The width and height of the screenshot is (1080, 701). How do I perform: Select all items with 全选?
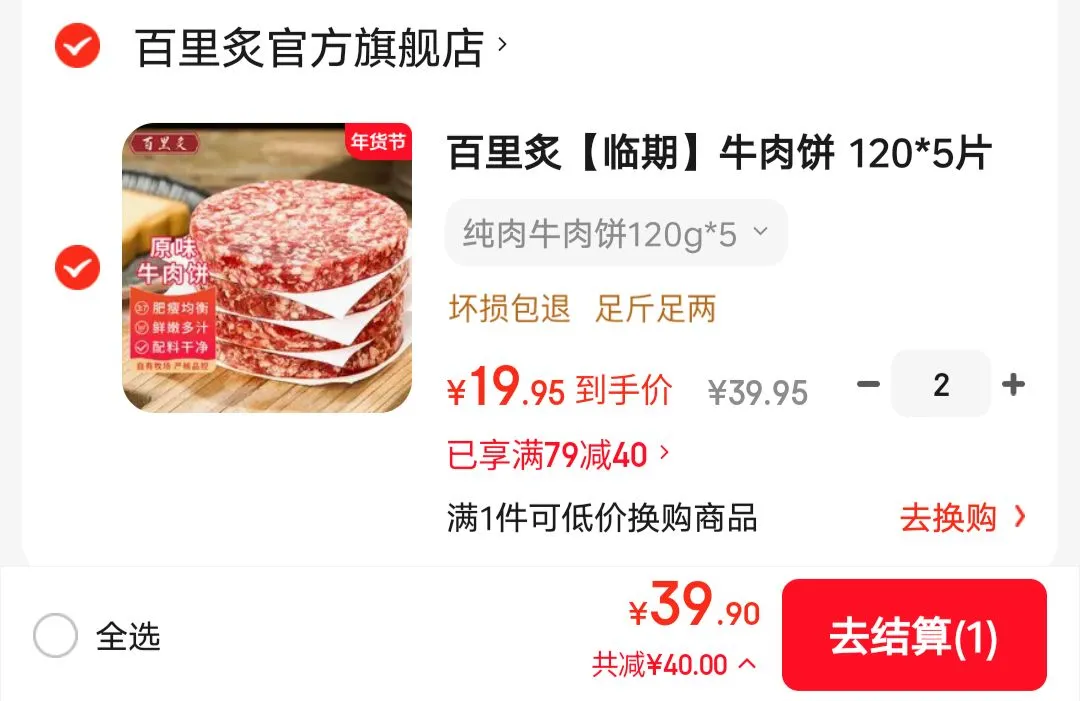pyautogui.click(x=56, y=635)
